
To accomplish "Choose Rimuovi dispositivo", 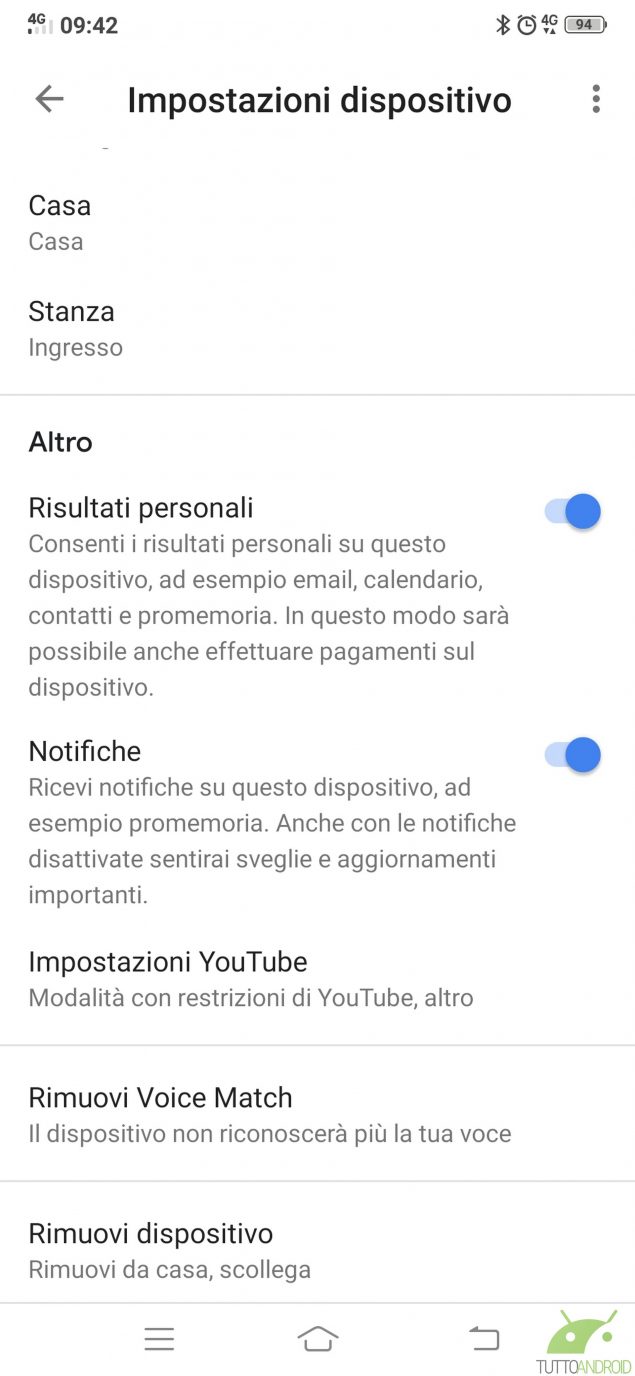I will (x=317, y=1250).
